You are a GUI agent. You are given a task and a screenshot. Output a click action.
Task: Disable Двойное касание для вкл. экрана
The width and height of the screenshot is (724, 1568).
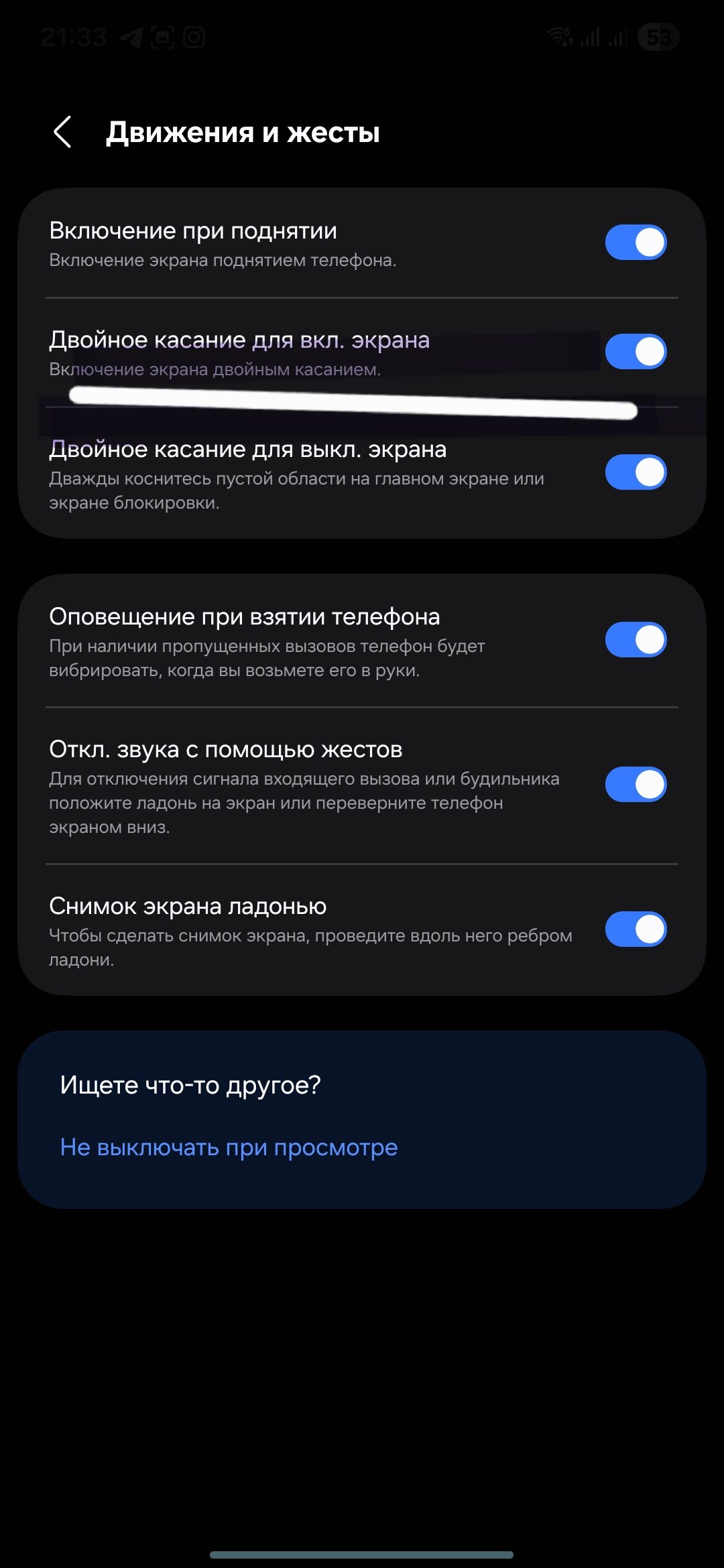[x=635, y=352]
